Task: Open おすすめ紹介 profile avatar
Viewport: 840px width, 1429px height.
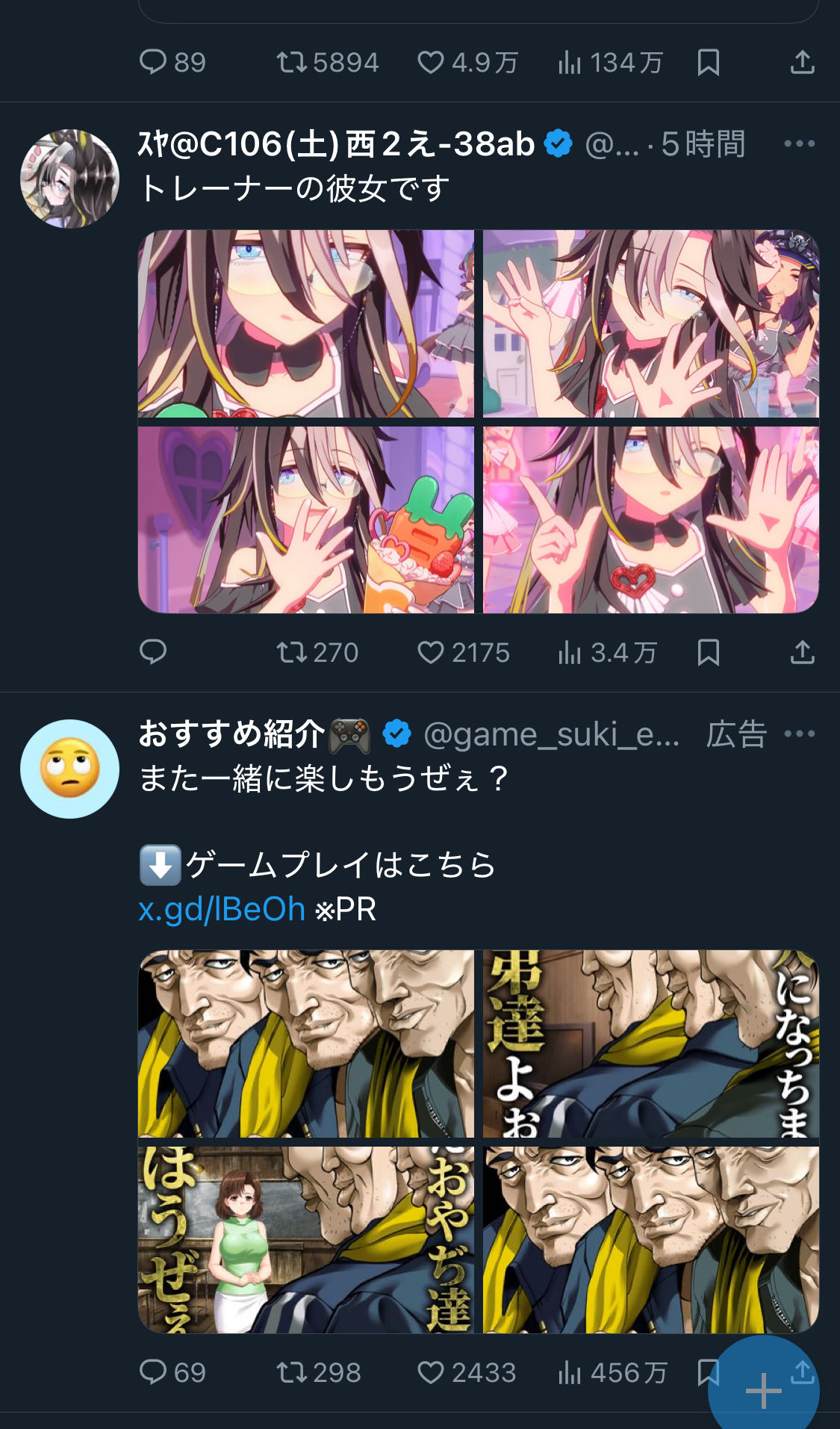Action: [69, 769]
